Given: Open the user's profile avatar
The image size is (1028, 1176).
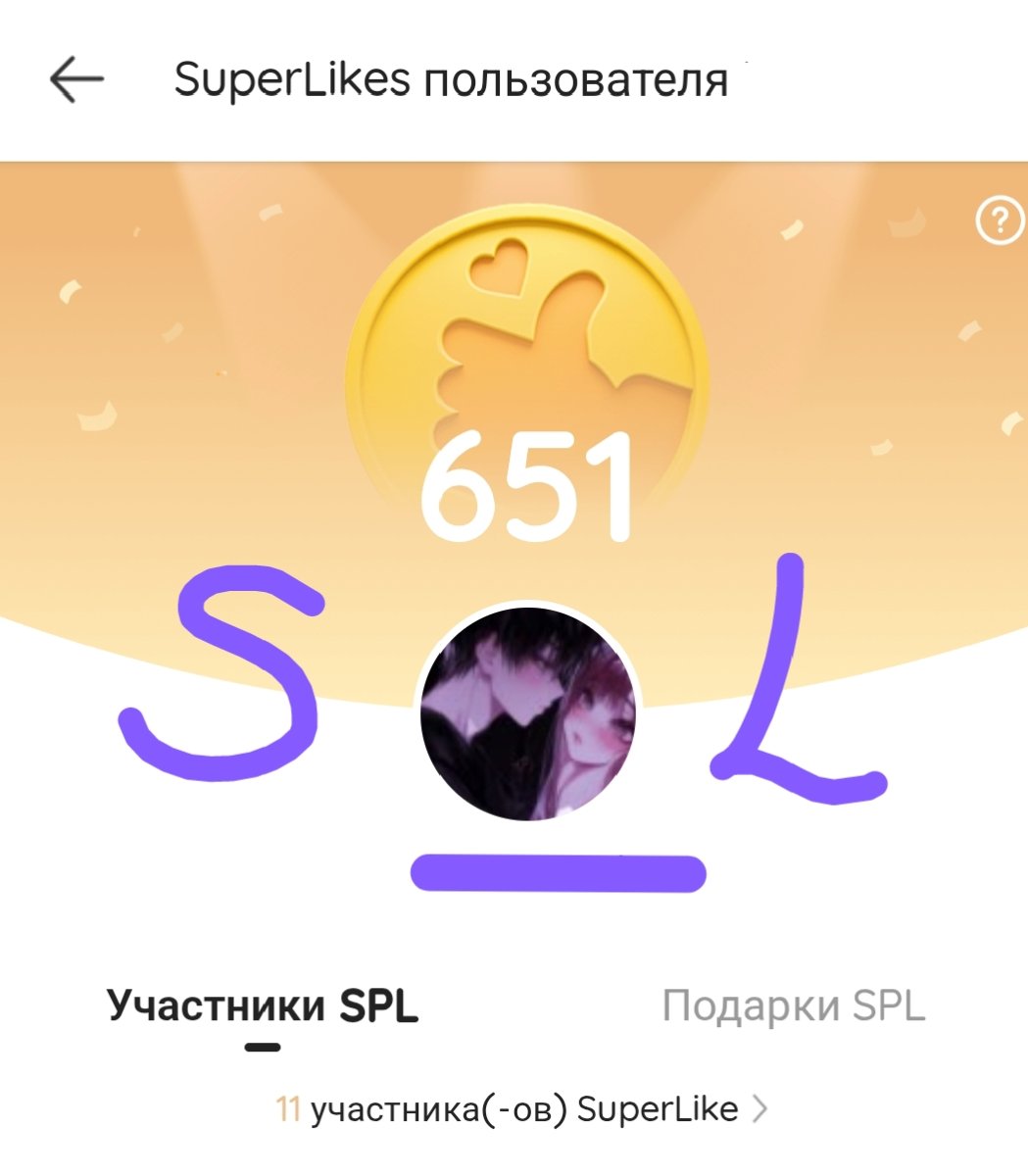Looking at the screenshot, I should coord(528,712).
